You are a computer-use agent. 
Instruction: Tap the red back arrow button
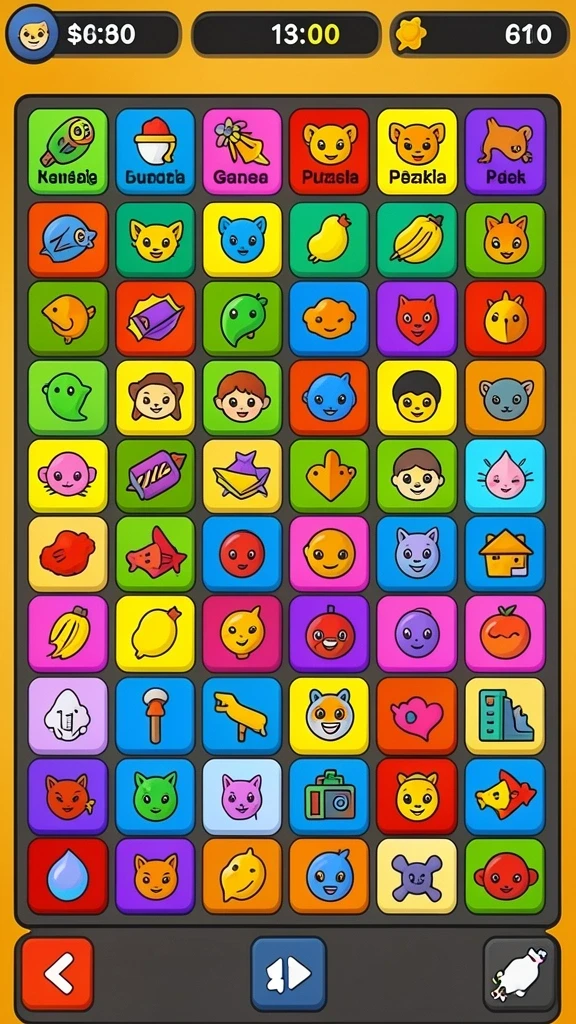pos(57,974)
